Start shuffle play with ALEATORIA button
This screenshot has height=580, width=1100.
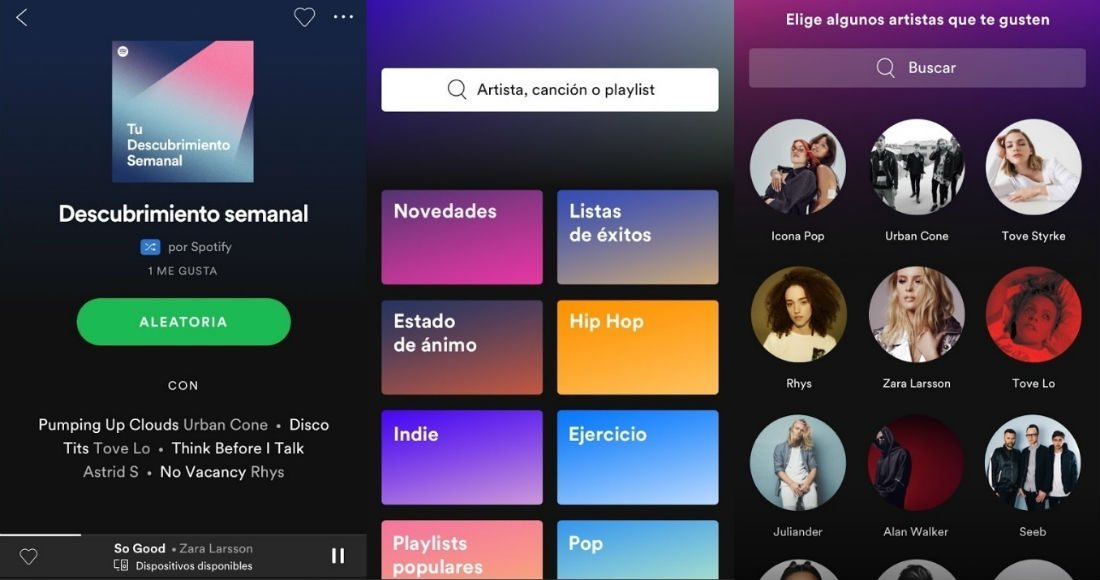[183, 322]
